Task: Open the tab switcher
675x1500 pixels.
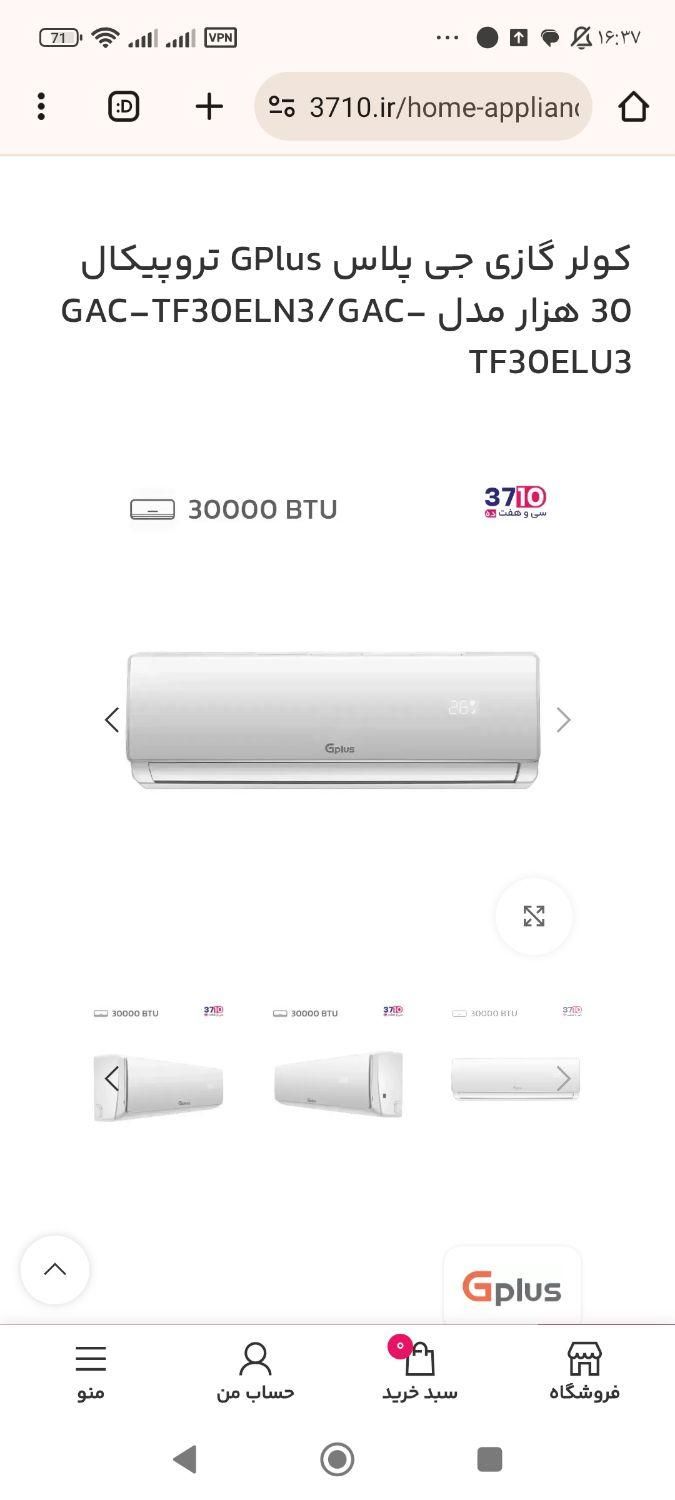Action: click(x=124, y=106)
